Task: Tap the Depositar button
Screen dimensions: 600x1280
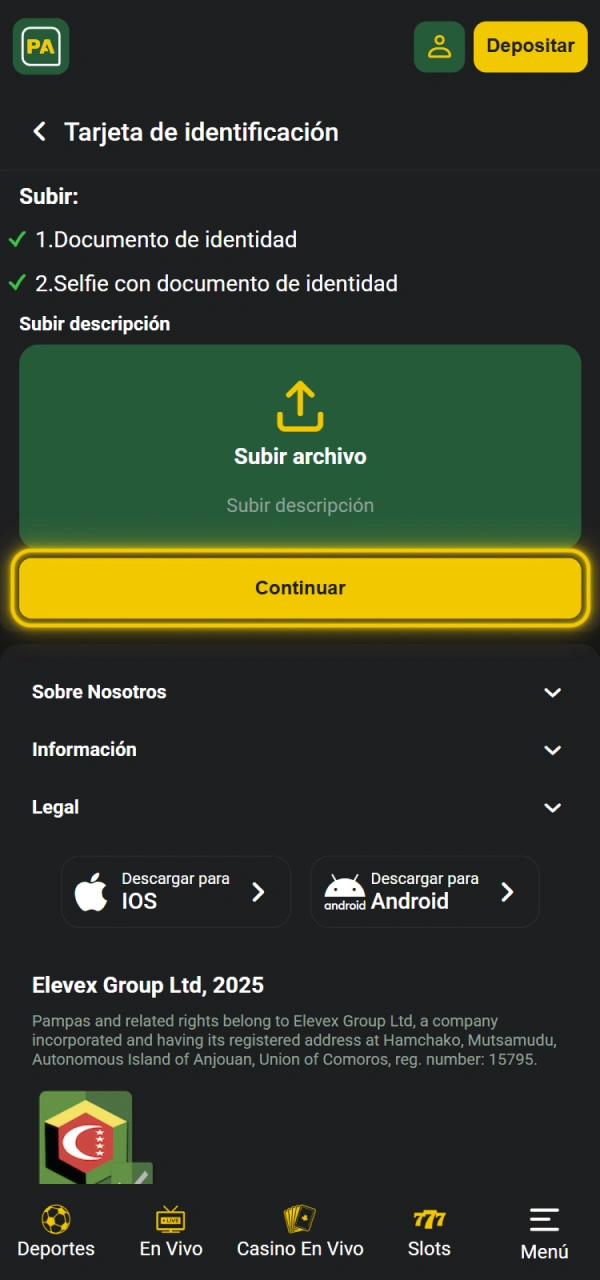Action: point(530,47)
